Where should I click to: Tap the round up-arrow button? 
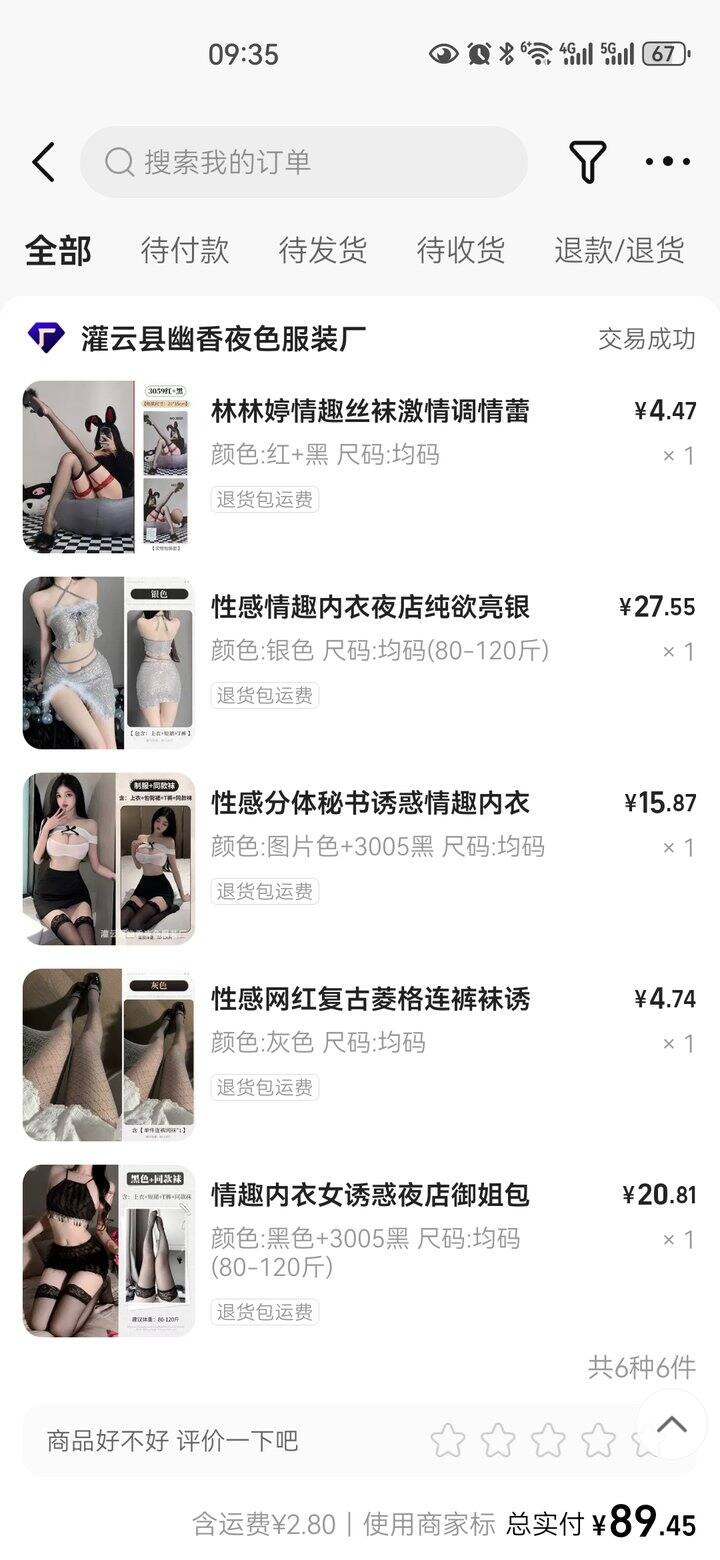pos(671,1424)
